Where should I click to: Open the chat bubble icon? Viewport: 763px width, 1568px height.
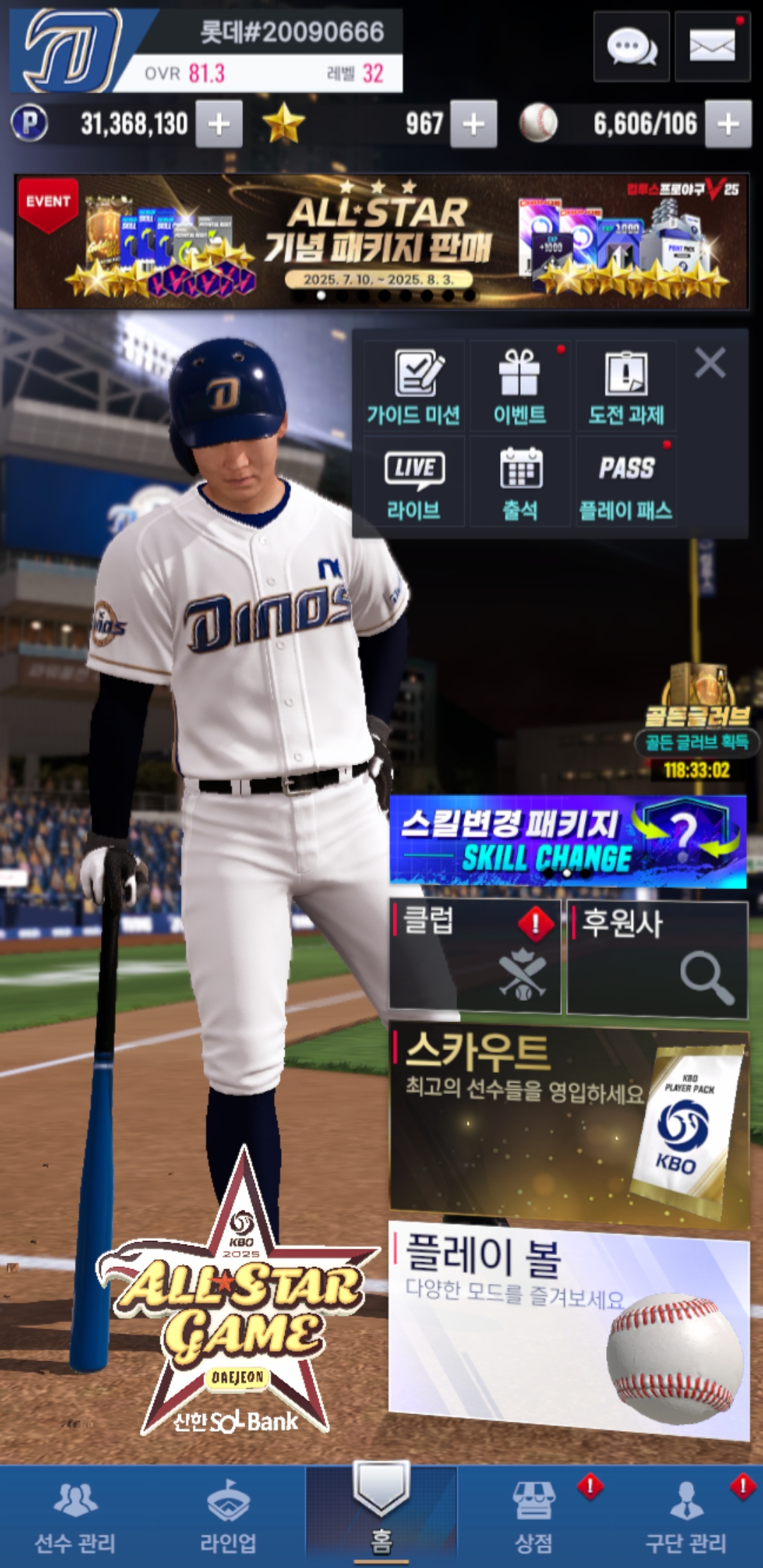[x=631, y=47]
